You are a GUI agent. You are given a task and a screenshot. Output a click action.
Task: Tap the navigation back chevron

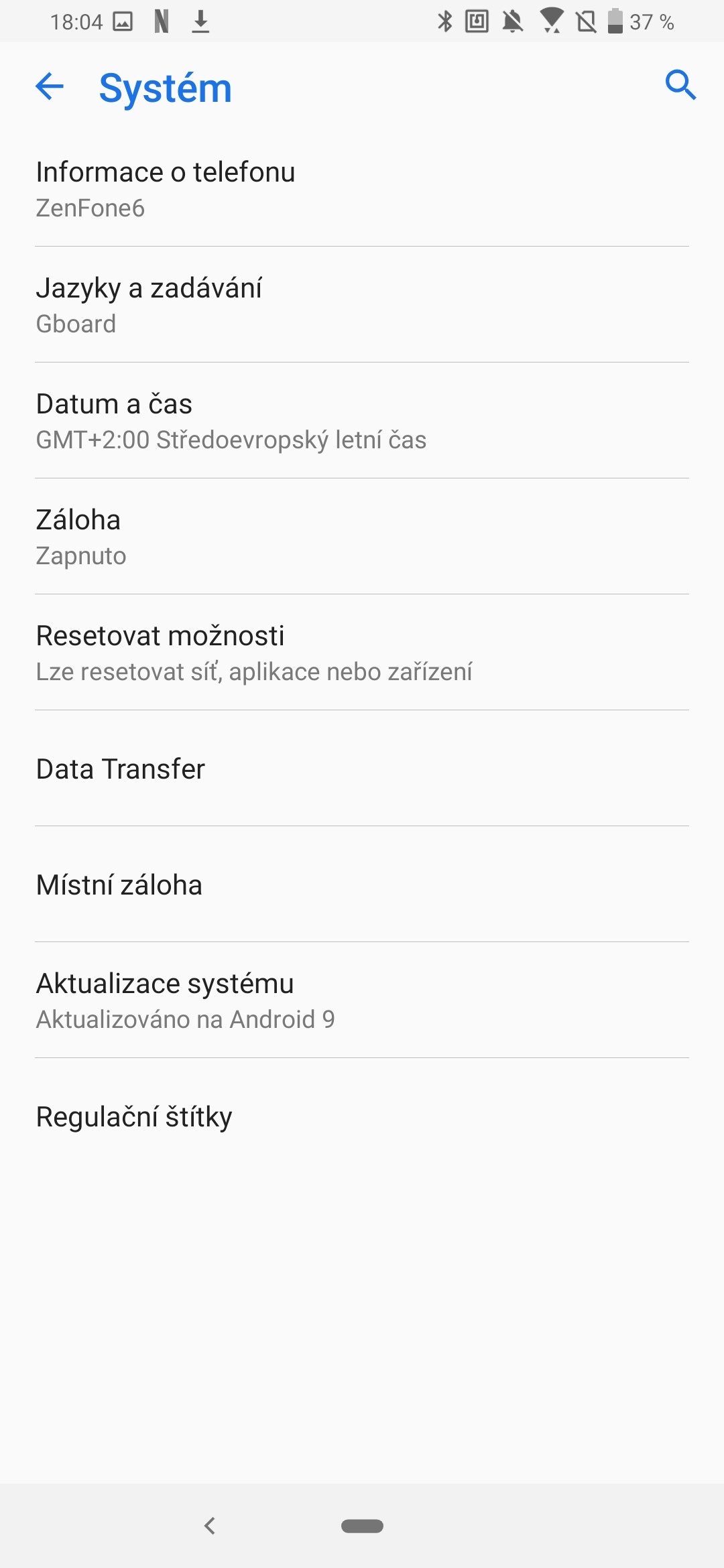[x=210, y=1524]
